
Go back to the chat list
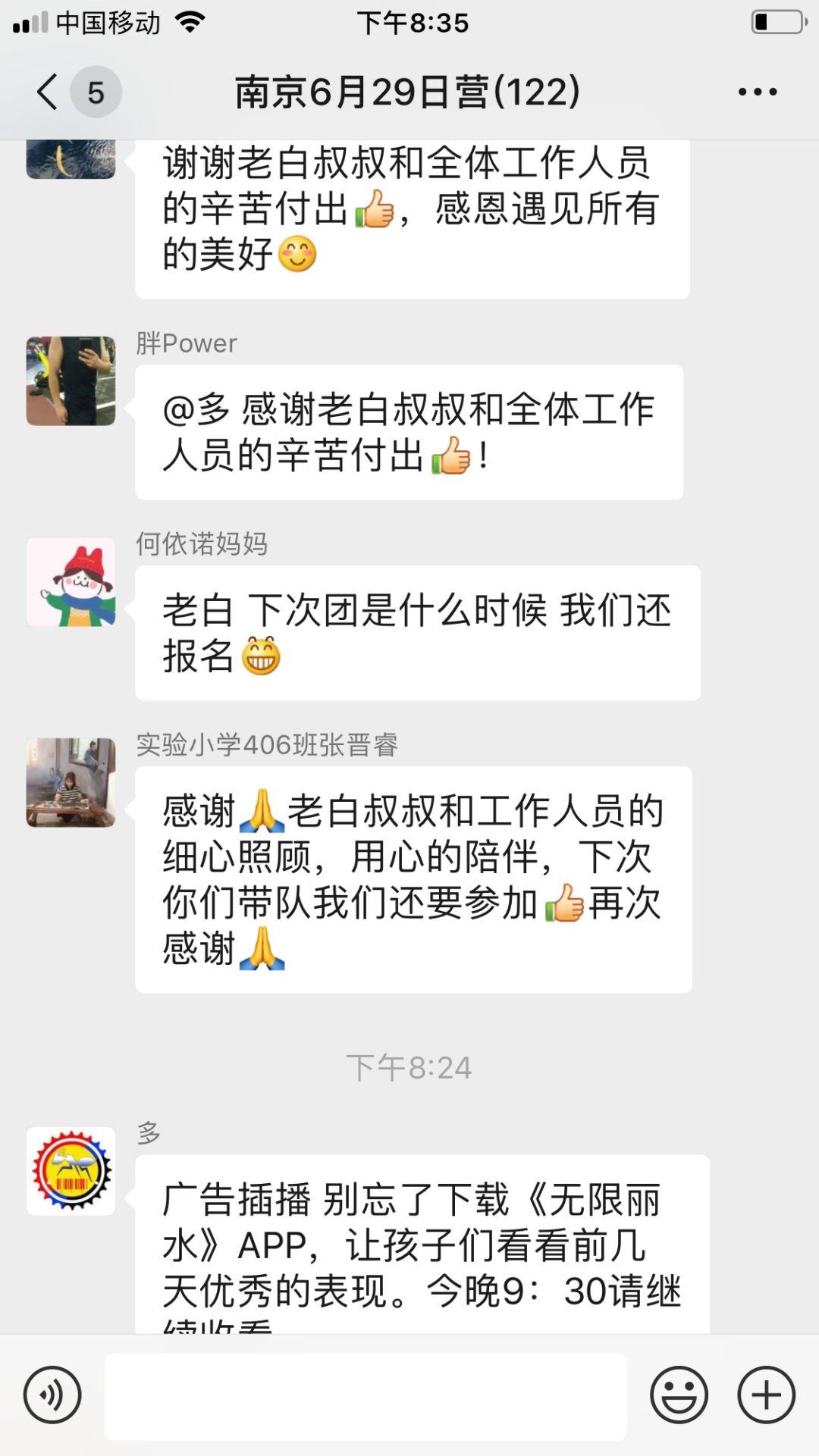(x=48, y=92)
